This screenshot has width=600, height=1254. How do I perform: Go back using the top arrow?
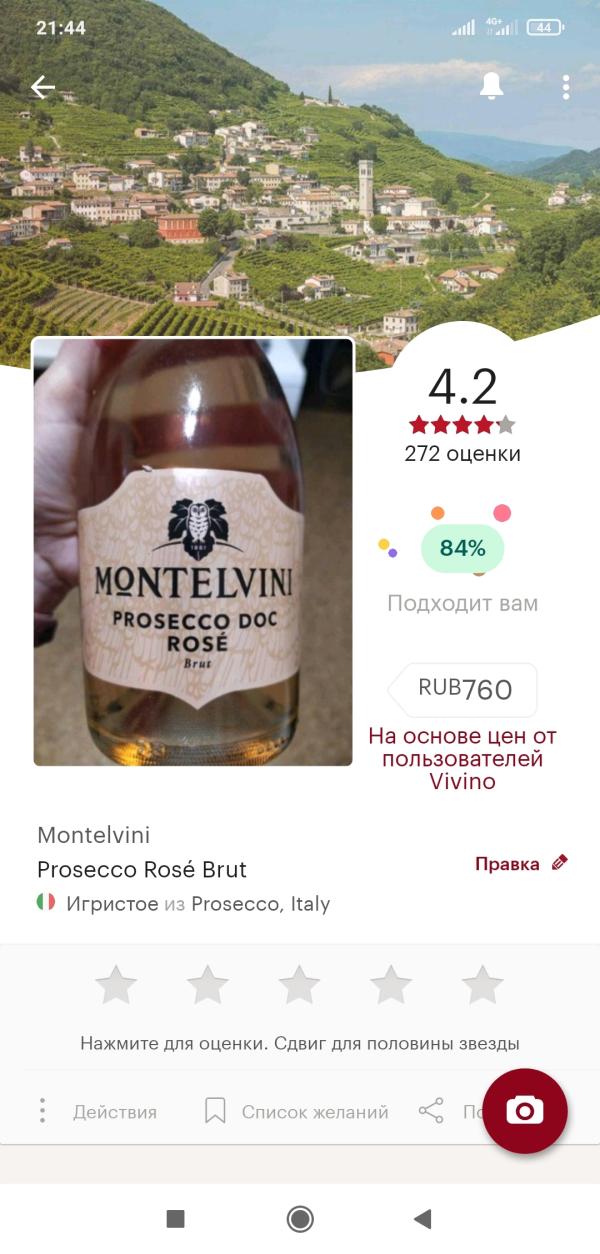[42, 87]
